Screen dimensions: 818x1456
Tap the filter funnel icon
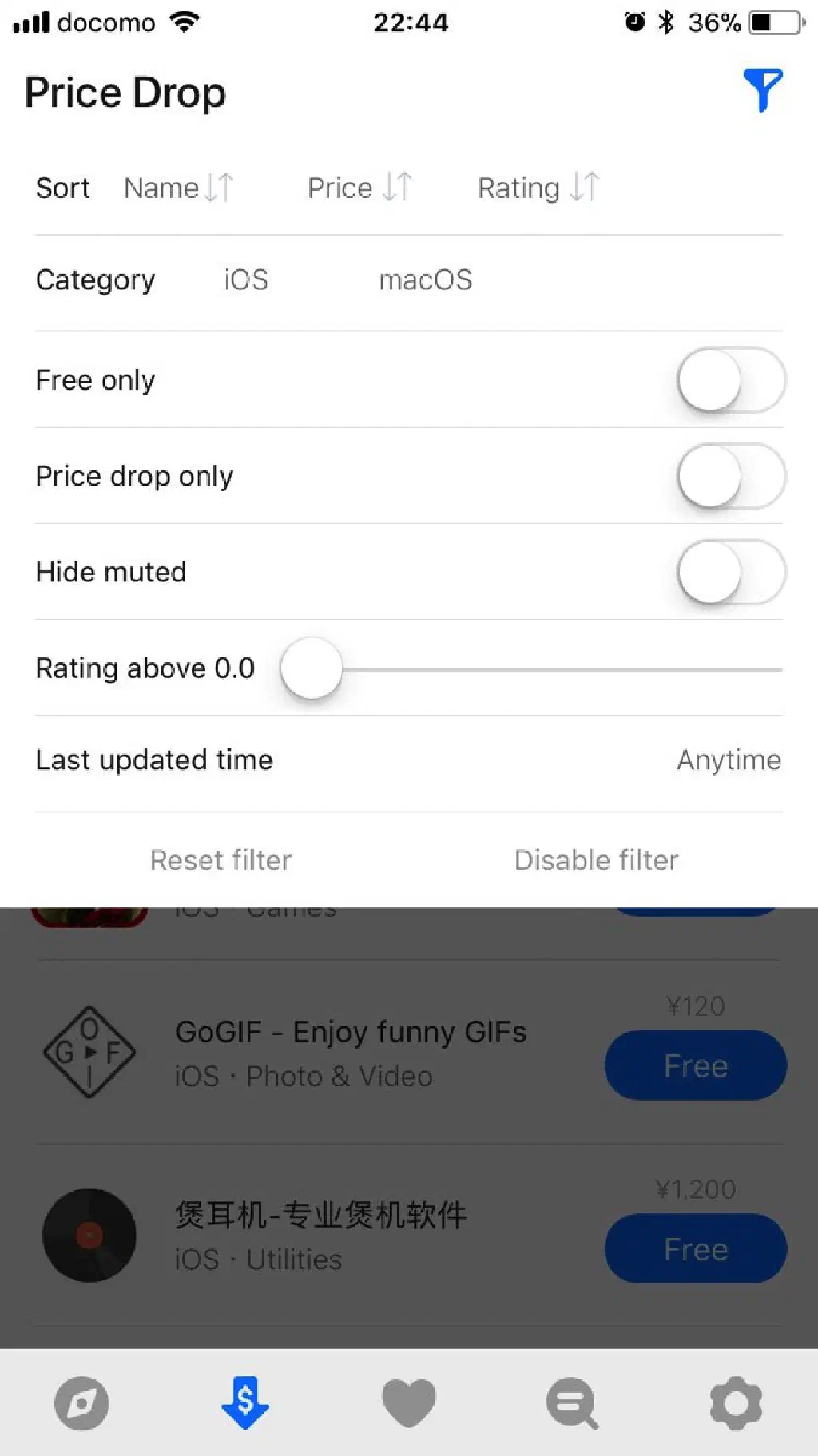click(762, 90)
